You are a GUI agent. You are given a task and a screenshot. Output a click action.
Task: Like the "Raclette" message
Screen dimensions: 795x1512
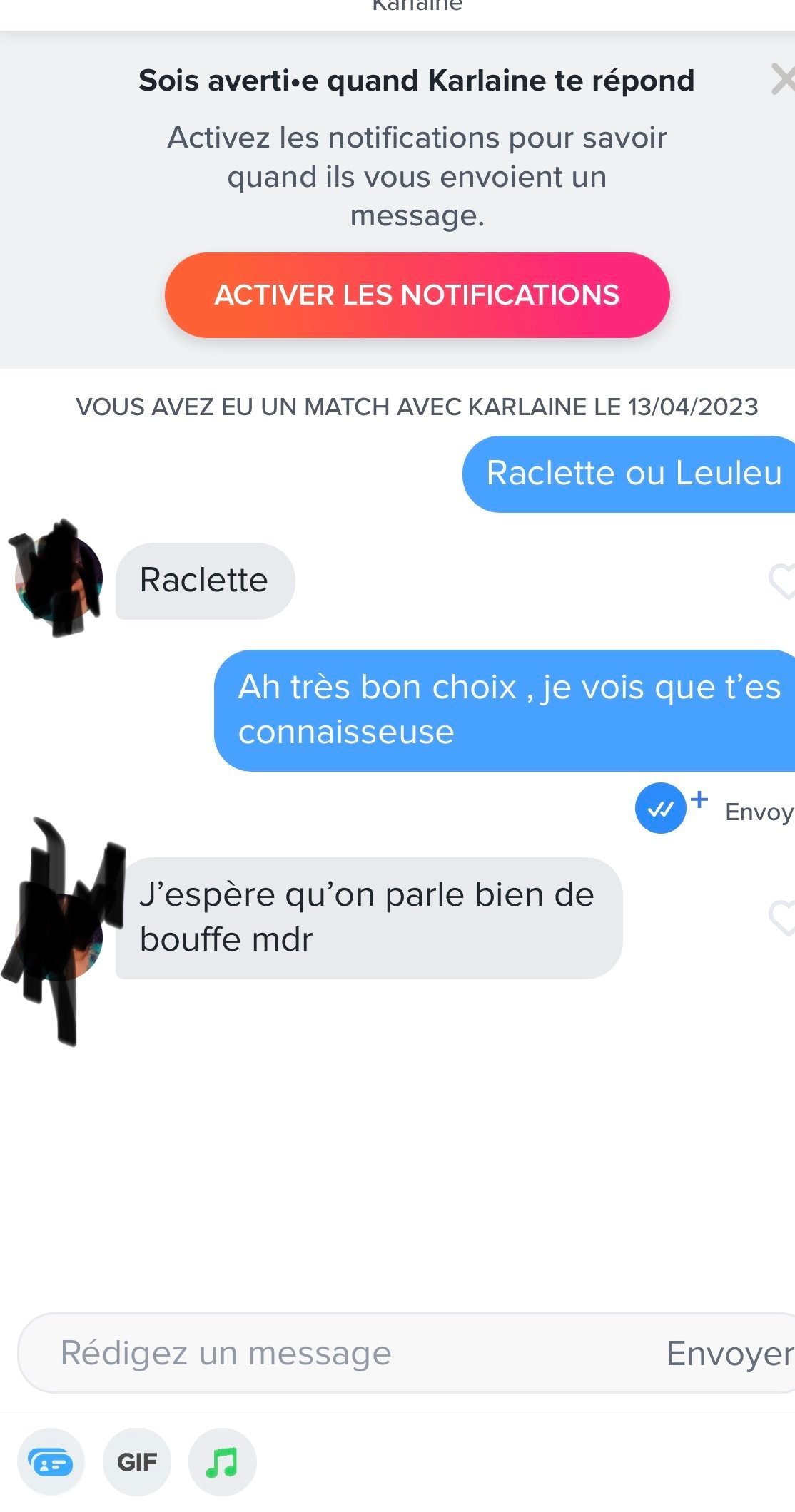[x=782, y=581]
